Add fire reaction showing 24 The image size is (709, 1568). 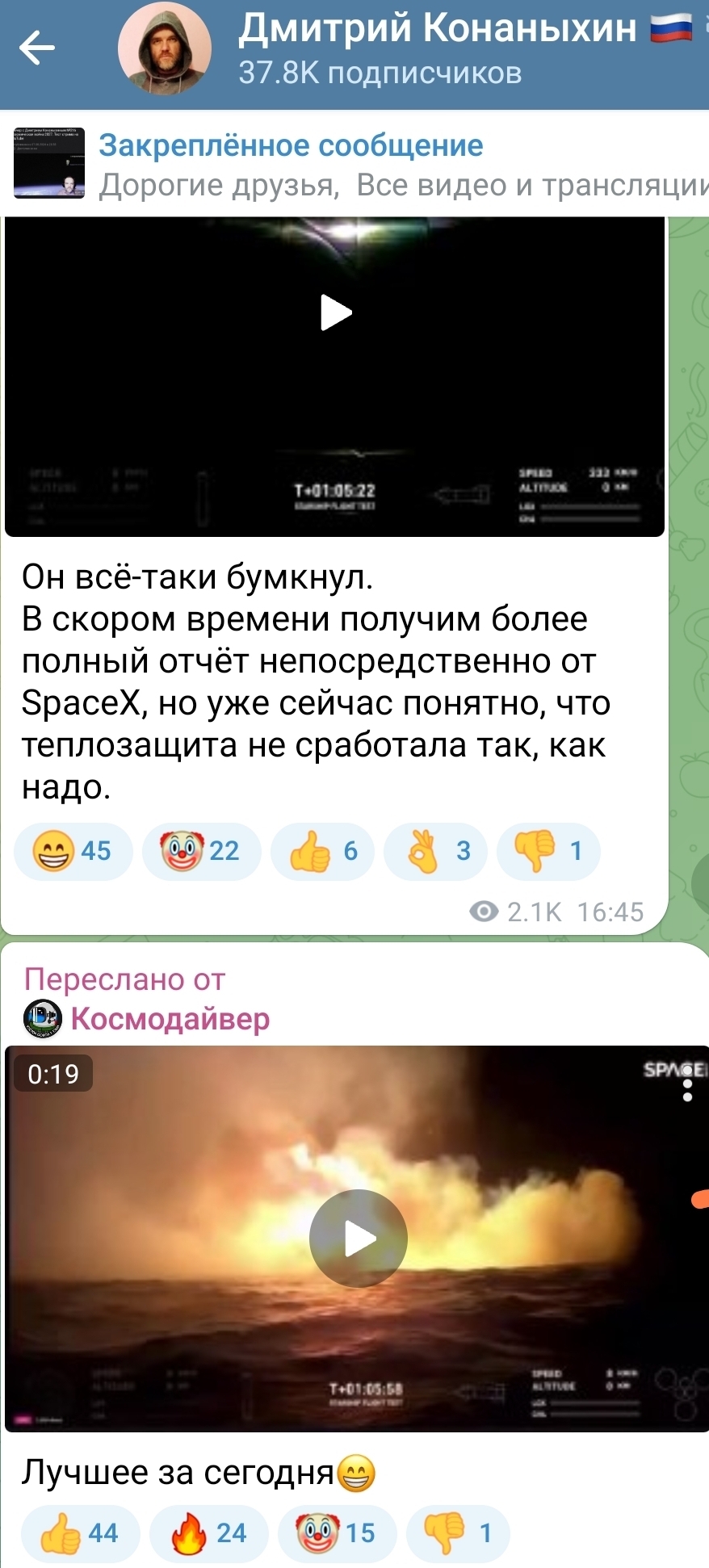point(208,1532)
